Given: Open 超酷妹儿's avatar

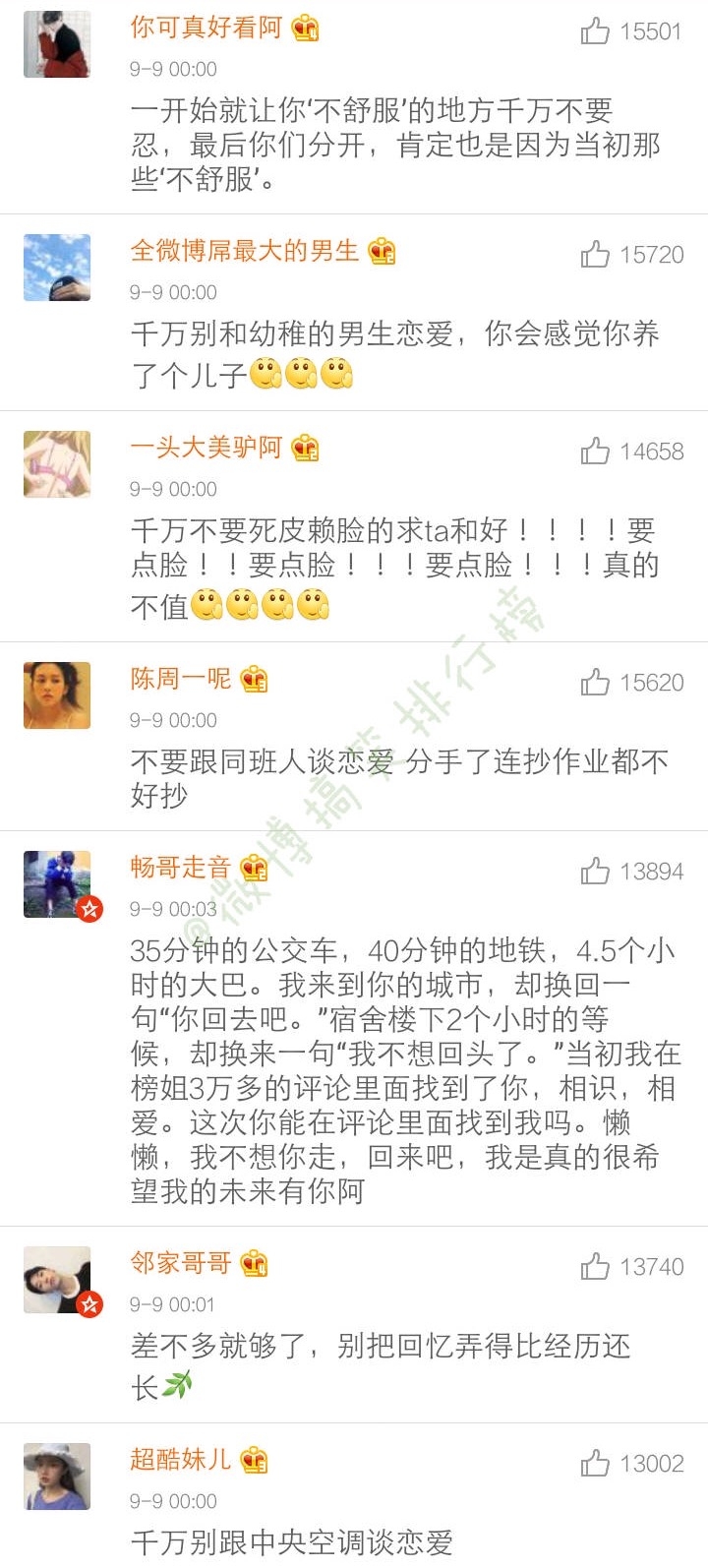Looking at the screenshot, I should pyautogui.click(x=57, y=1477).
